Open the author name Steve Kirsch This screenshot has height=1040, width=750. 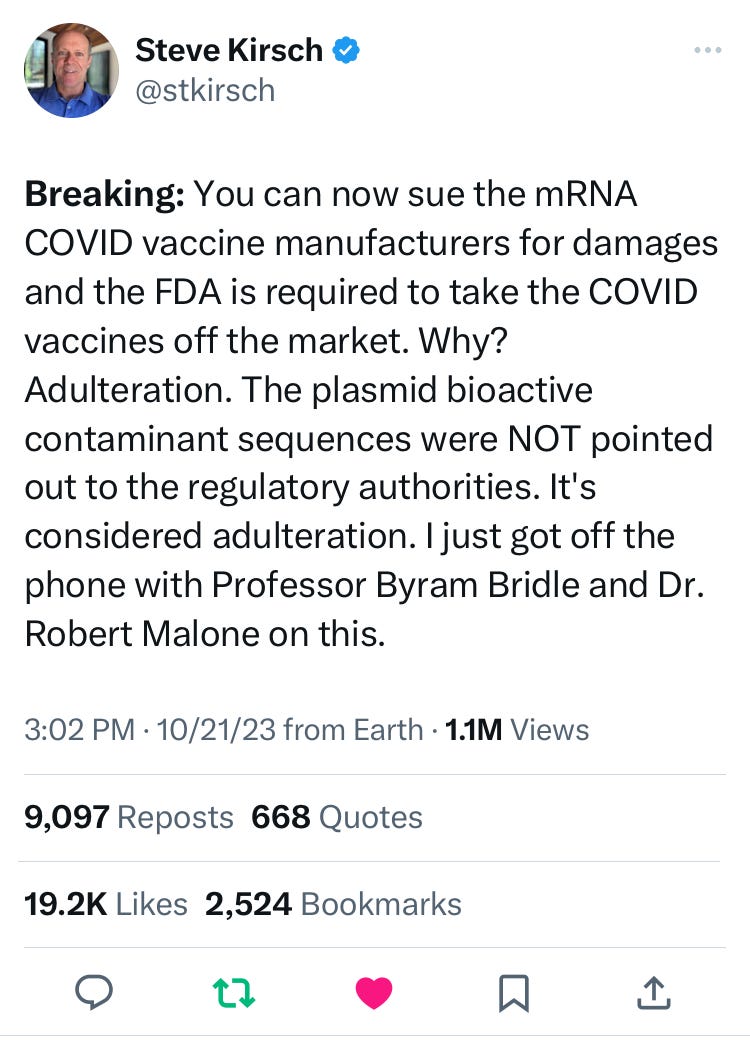click(x=230, y=48)
